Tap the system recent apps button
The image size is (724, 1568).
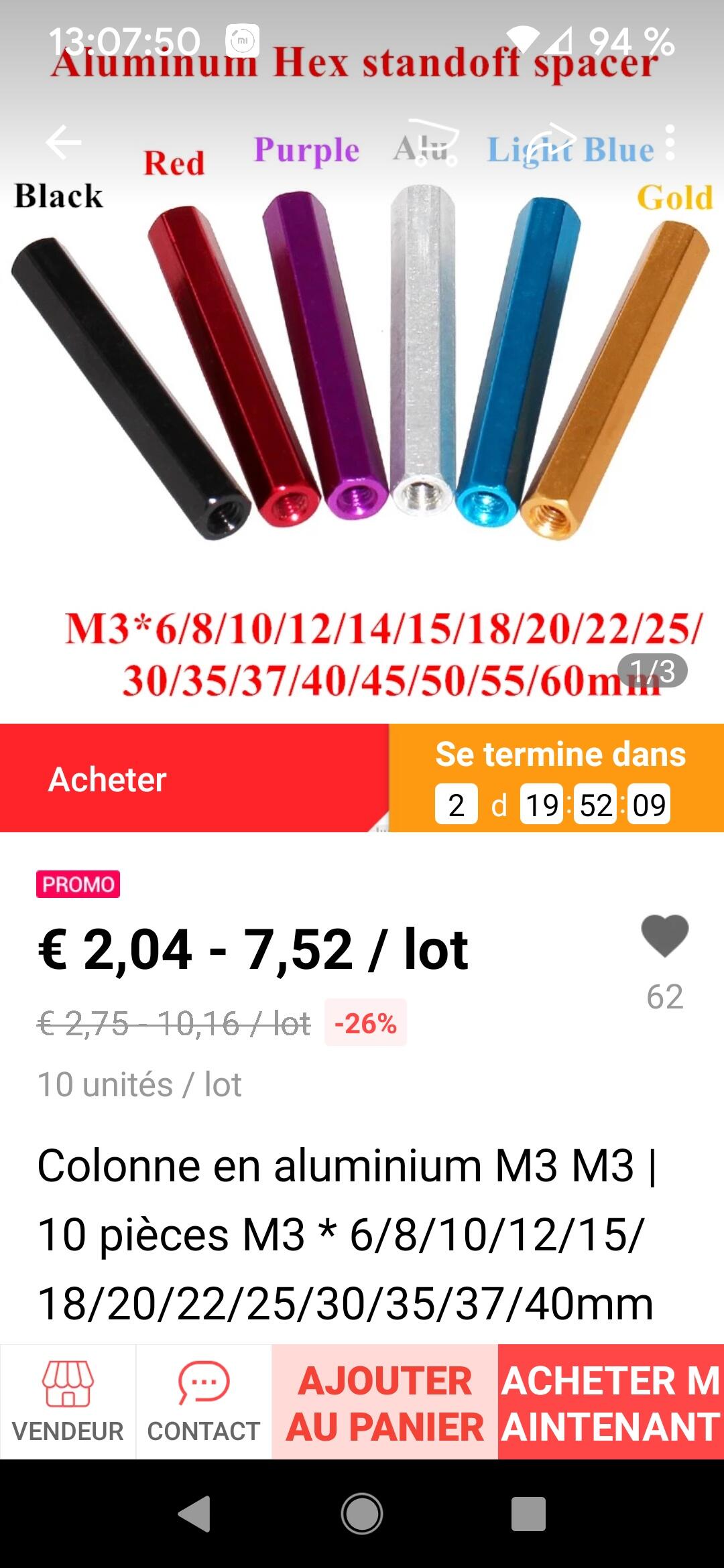[x=528, y=1514]
